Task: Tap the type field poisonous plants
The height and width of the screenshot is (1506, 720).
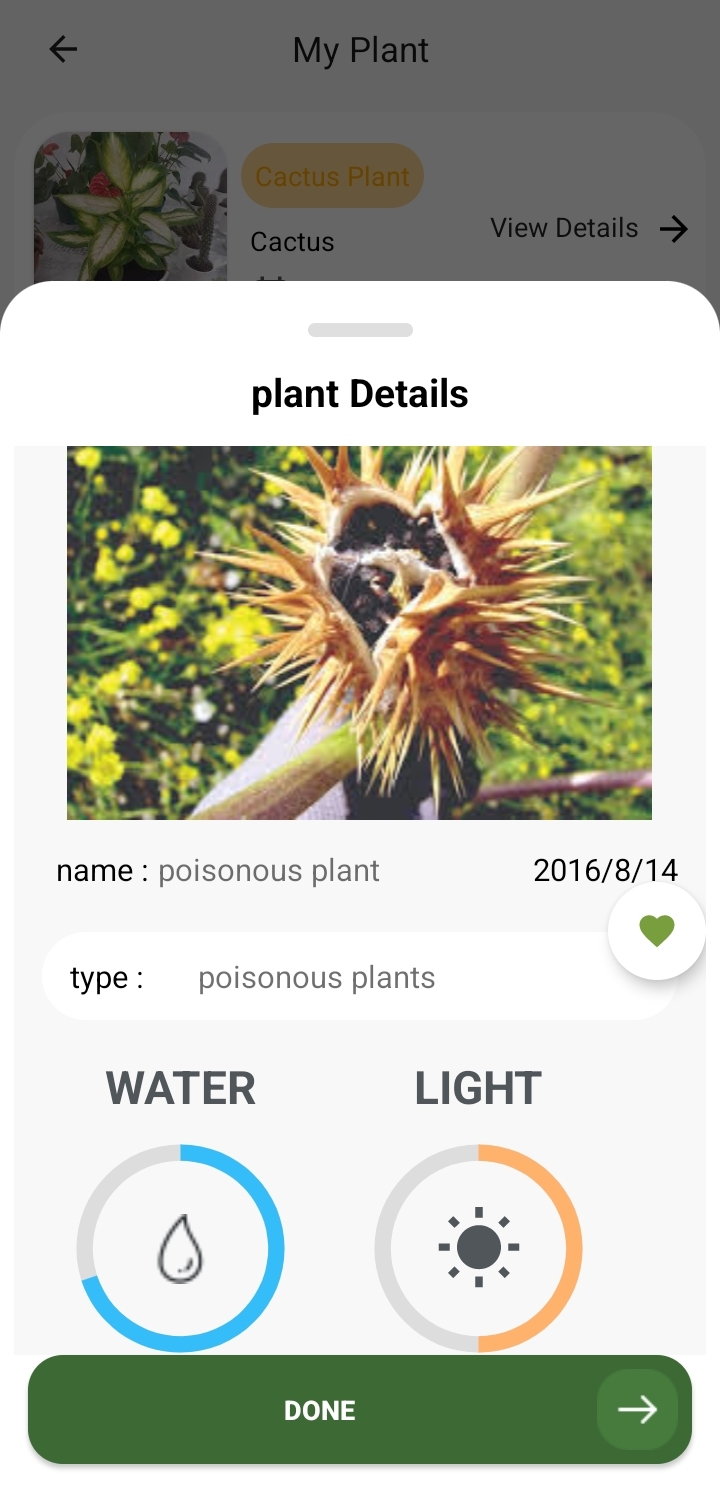Action: click(x=316, y=977)
